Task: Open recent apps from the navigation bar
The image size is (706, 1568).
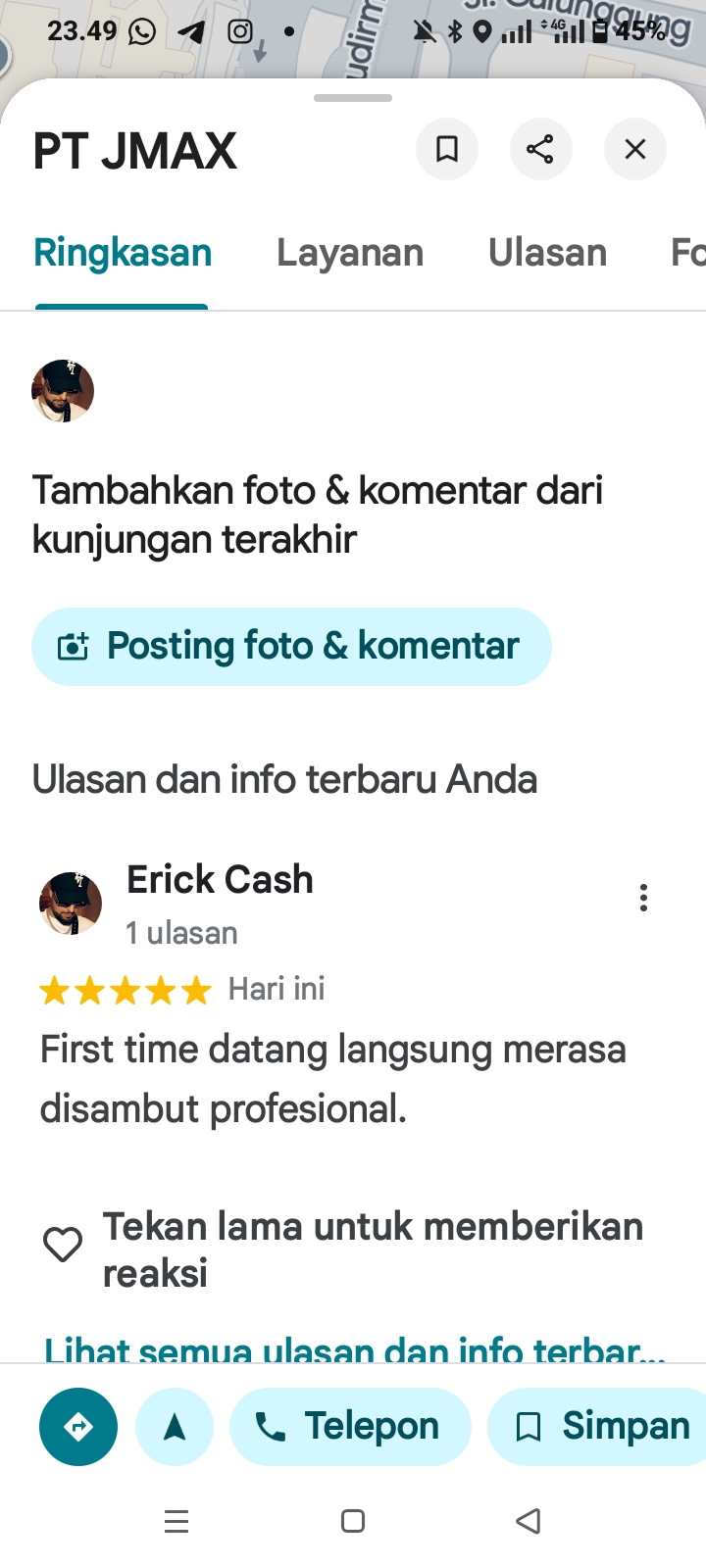Action: tap(176, 1521)
